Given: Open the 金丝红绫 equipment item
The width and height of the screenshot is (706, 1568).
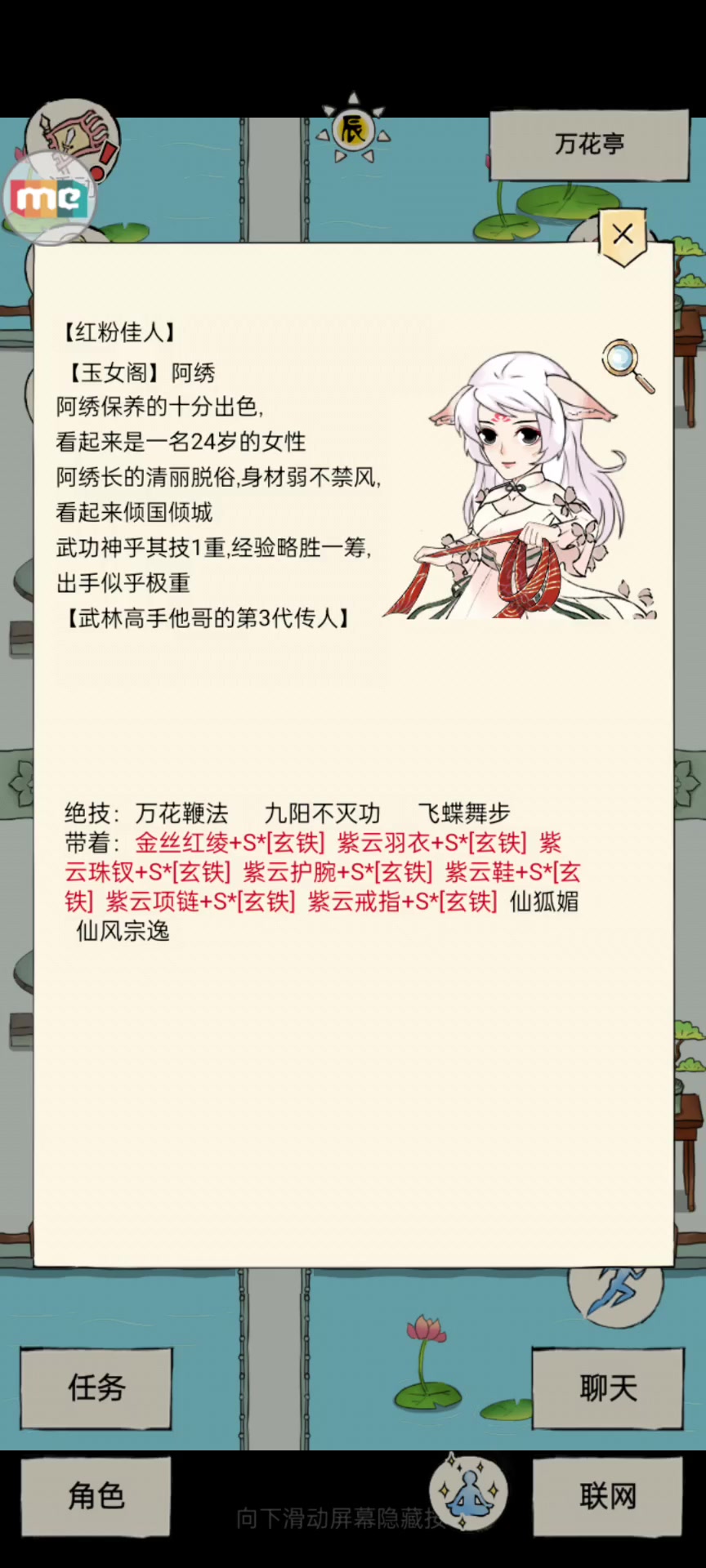Looking at the screenshot, I should 230,843.
